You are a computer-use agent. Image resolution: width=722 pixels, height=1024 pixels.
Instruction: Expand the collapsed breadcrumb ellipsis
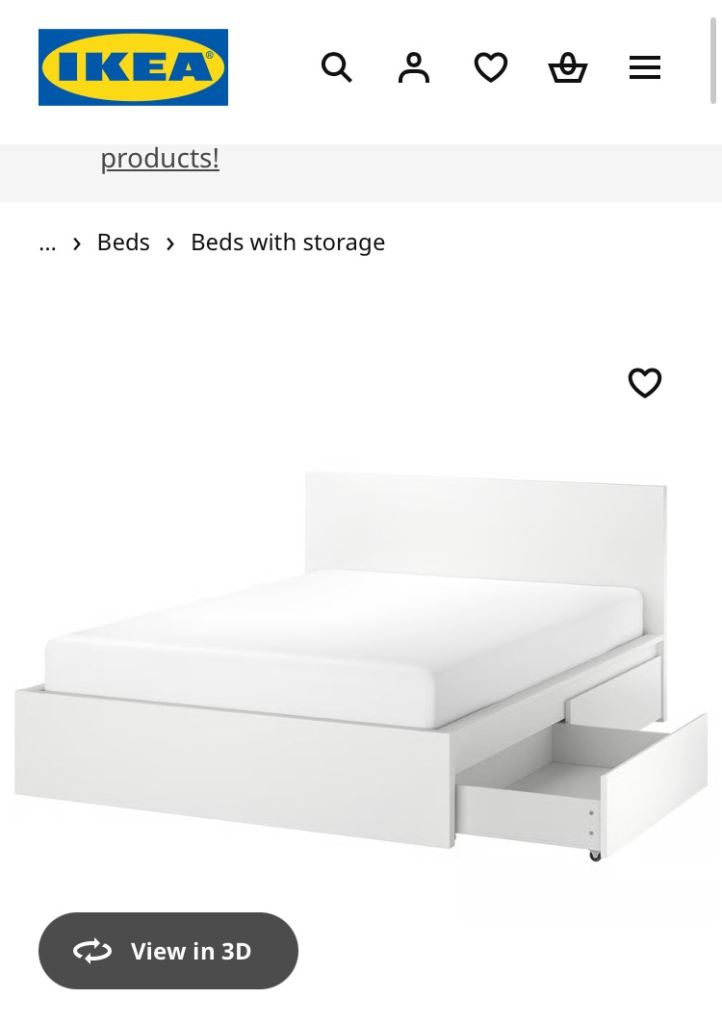tap(47, 243)
